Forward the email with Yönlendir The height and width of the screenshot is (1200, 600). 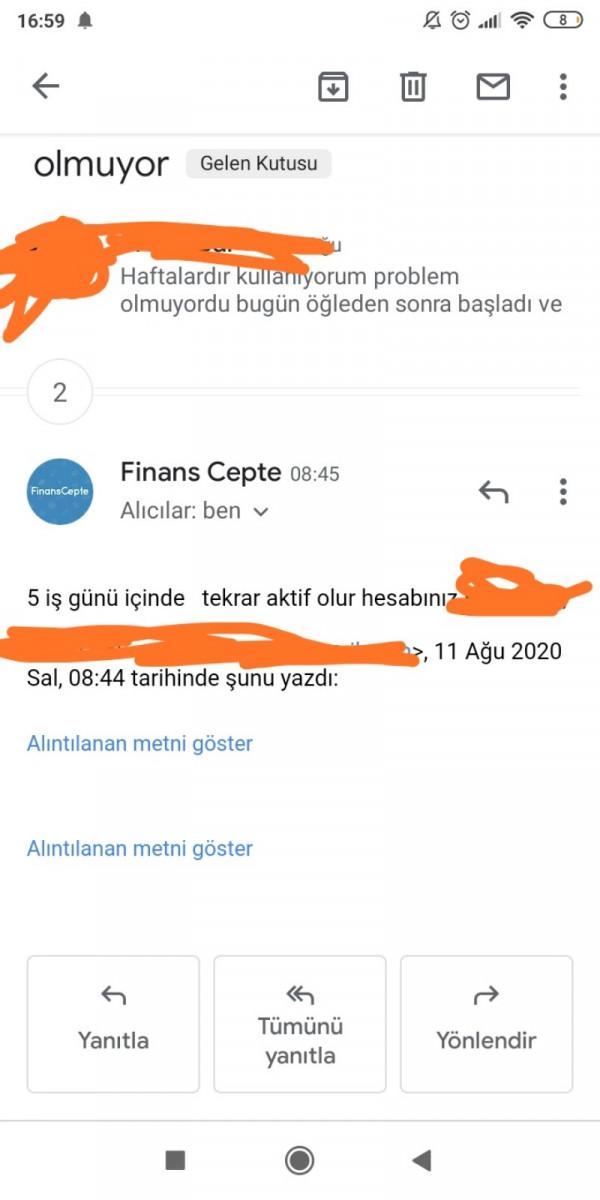click(486, 1024)
